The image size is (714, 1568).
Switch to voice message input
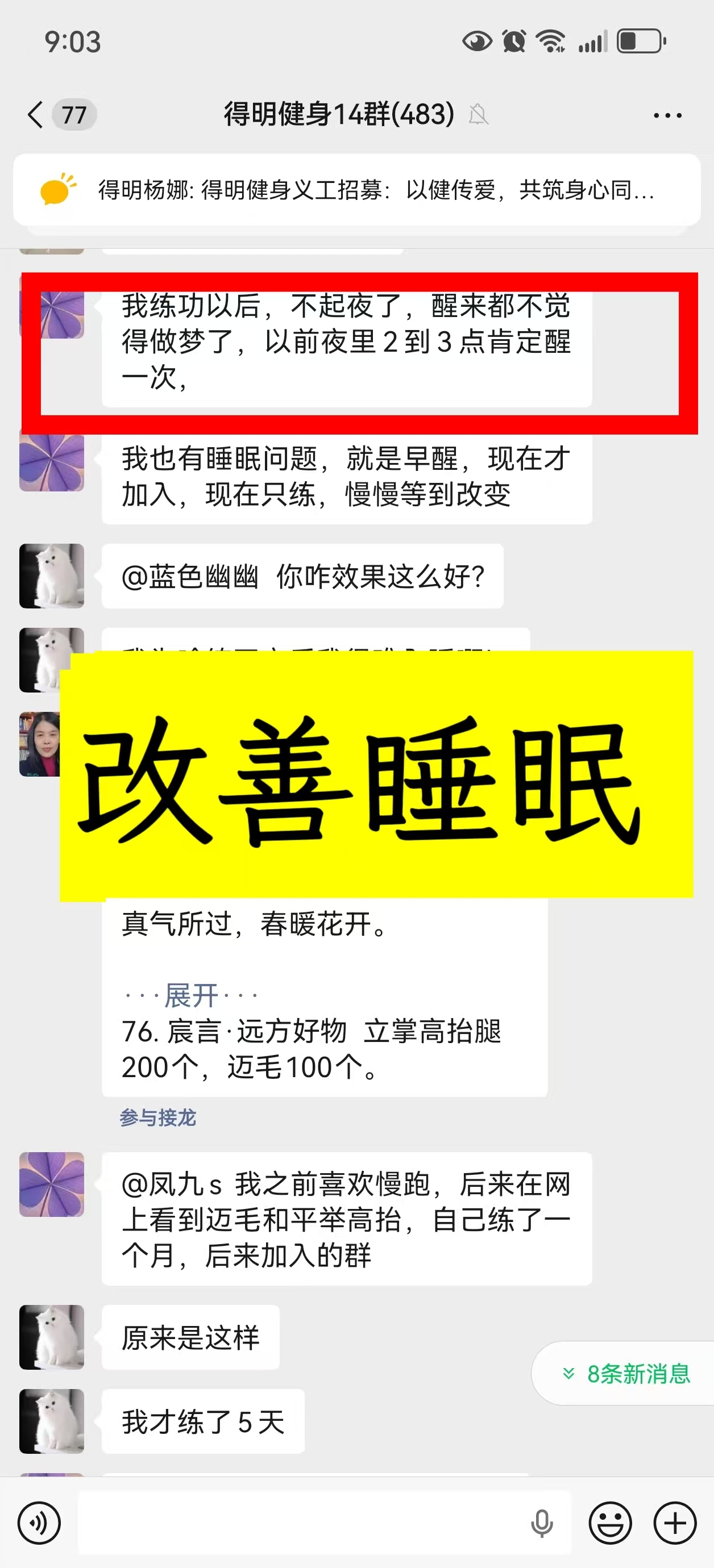click(x=39, y=1523)
